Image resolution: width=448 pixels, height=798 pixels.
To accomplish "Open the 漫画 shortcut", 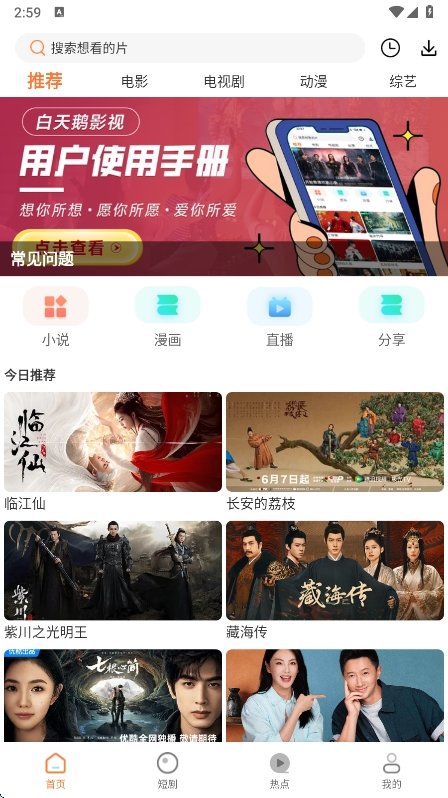I will pos(167,317).
